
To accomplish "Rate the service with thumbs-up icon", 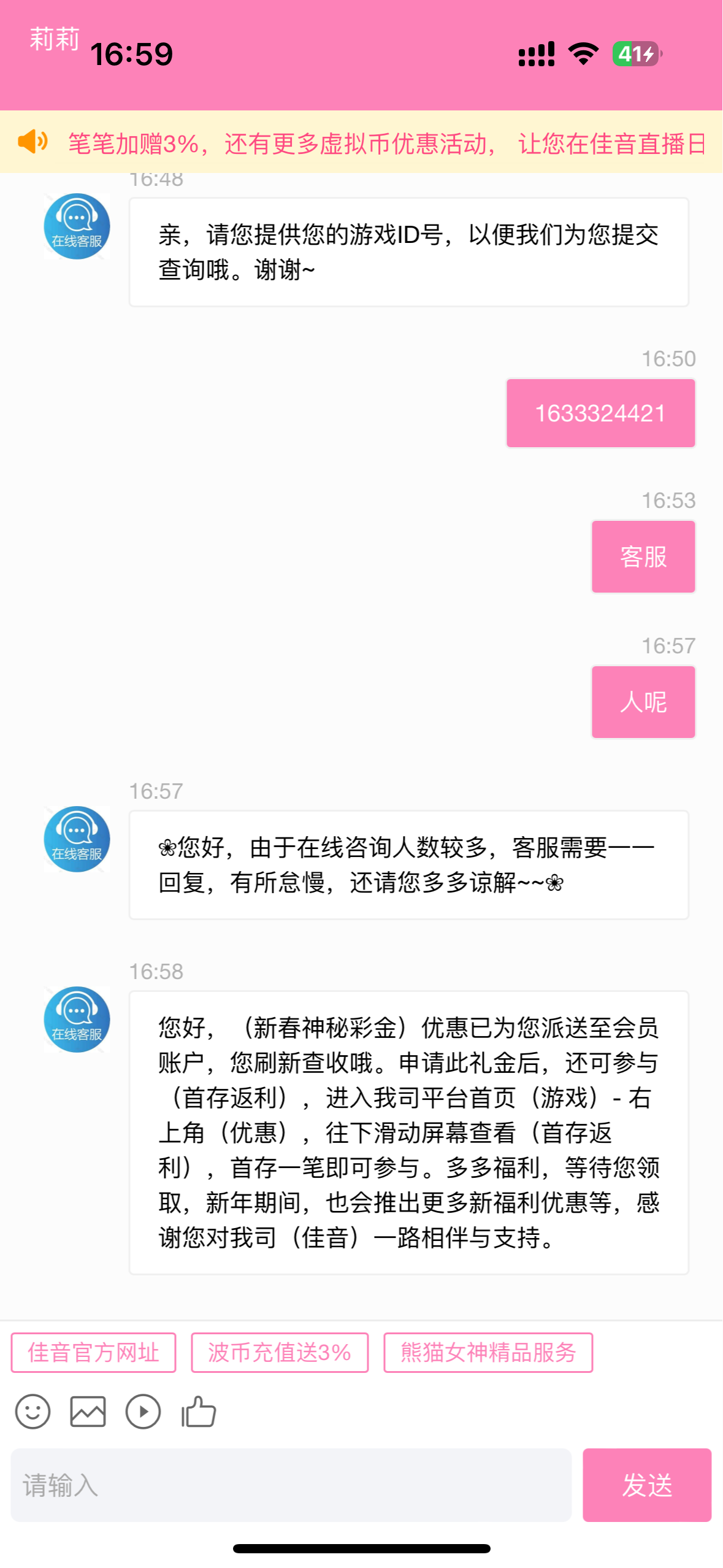I will 199,1412.
